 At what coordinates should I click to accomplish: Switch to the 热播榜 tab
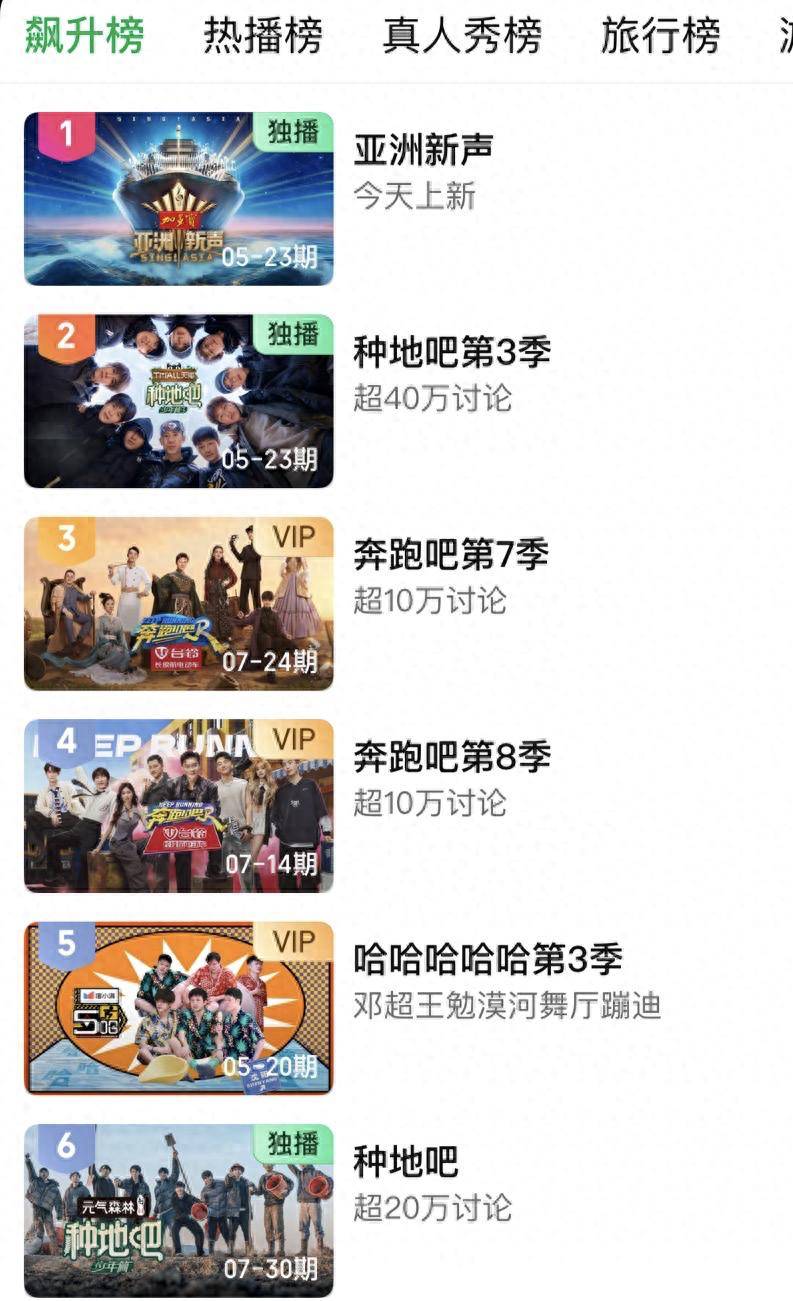(263, 36)
